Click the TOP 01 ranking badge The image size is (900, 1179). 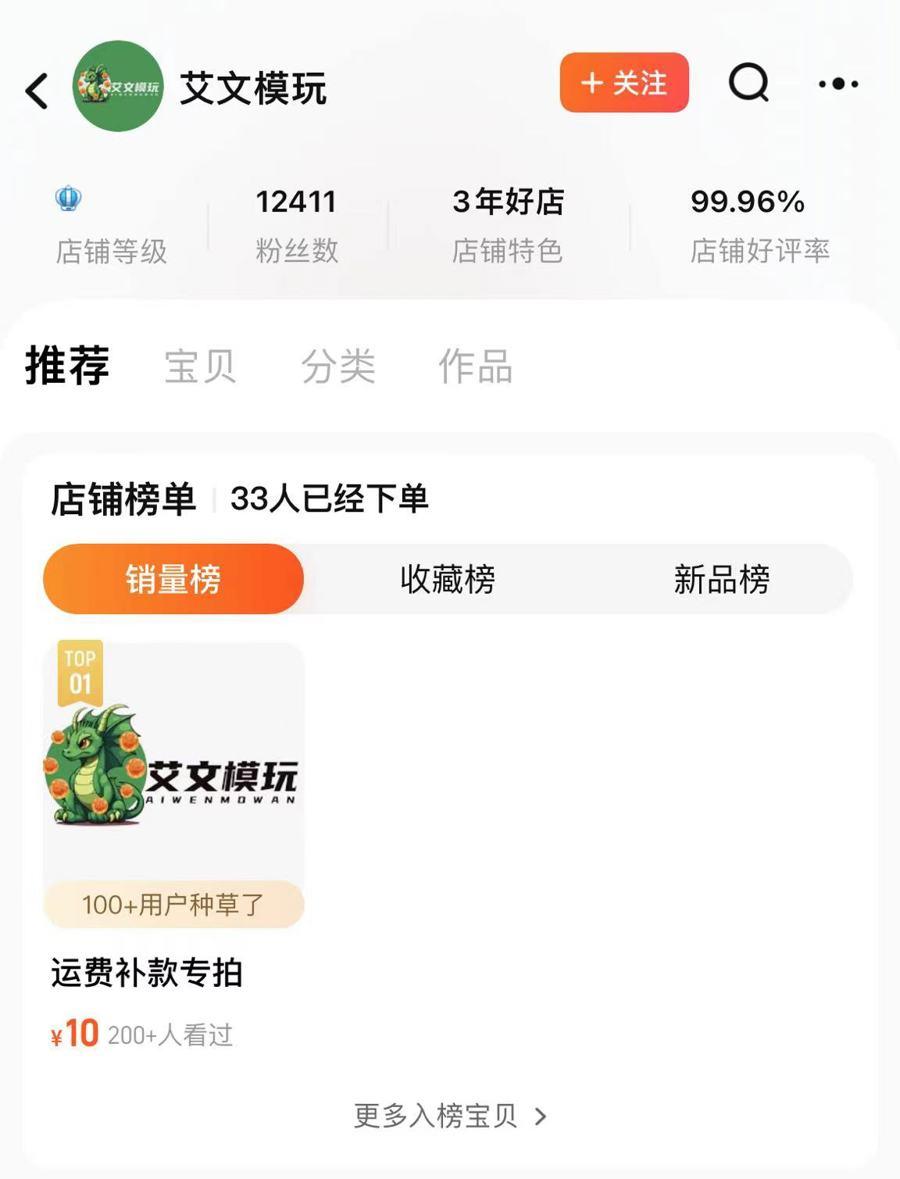[81, 671]
